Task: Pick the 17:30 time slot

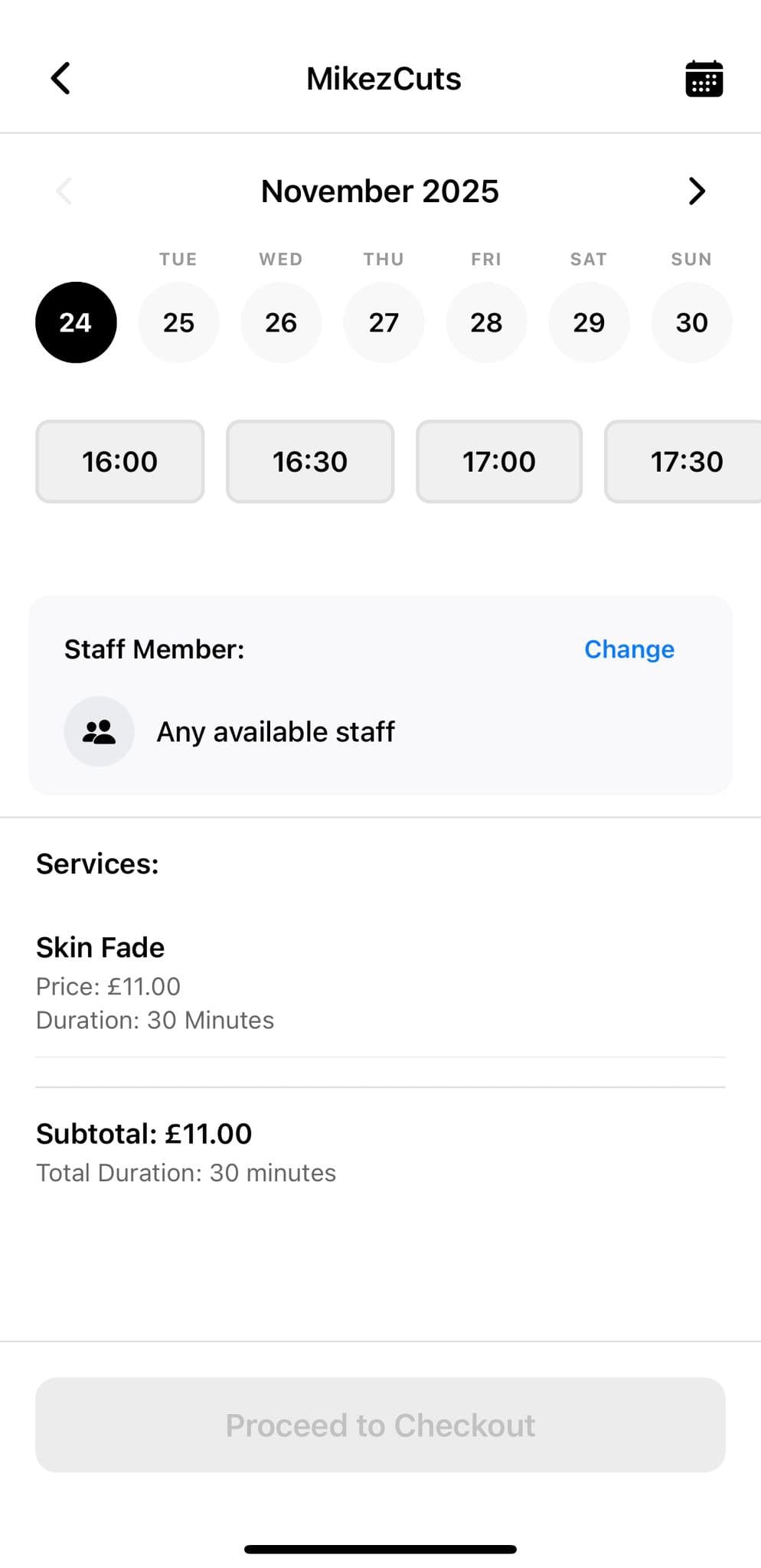Action: [x=685, y=462]
